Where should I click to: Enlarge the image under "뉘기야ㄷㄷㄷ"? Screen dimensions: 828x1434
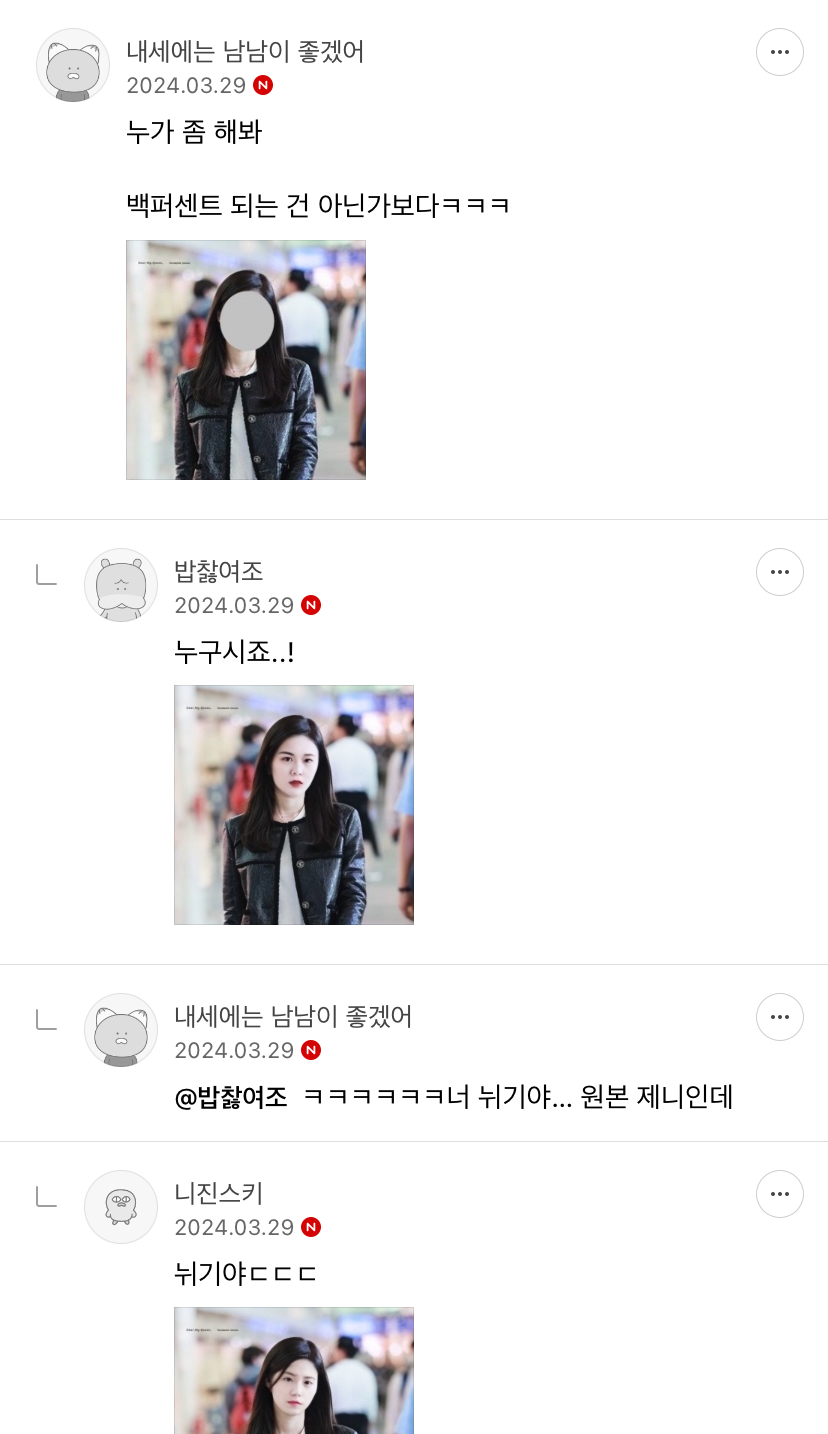294,1371
